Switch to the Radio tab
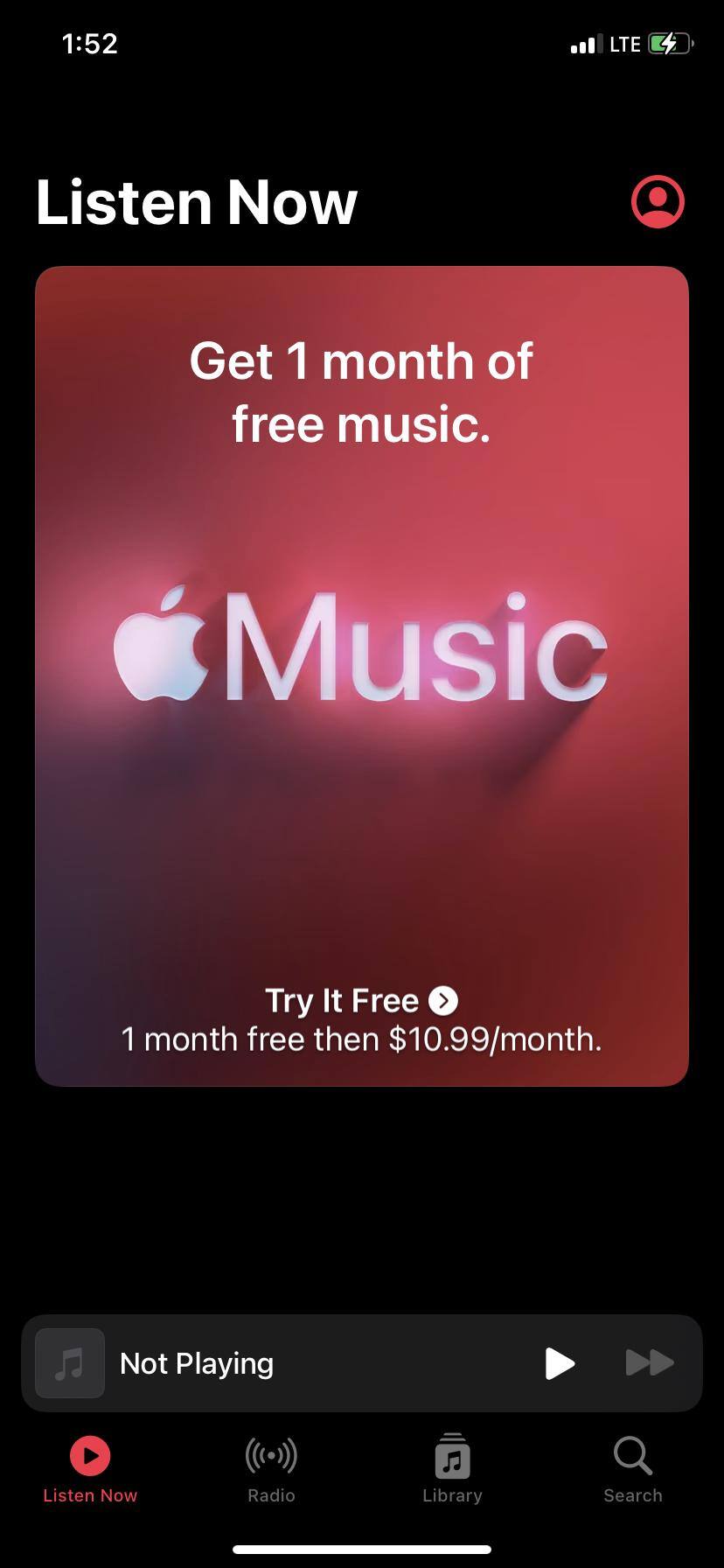The height and width of the screenshot is (1568, 724). (271, 1470)
